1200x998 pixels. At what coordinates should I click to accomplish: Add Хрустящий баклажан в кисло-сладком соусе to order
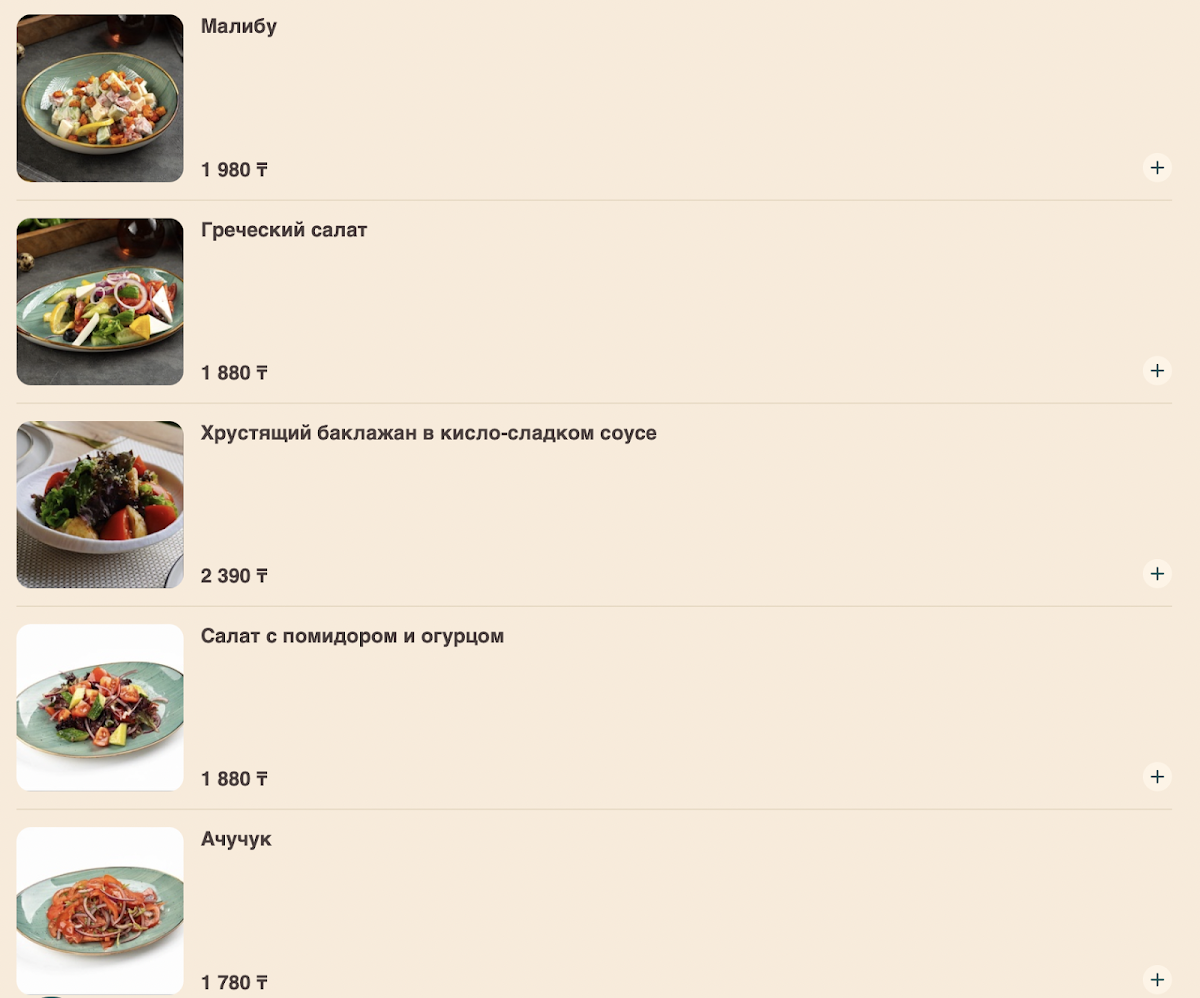(x=1157, y=574)
